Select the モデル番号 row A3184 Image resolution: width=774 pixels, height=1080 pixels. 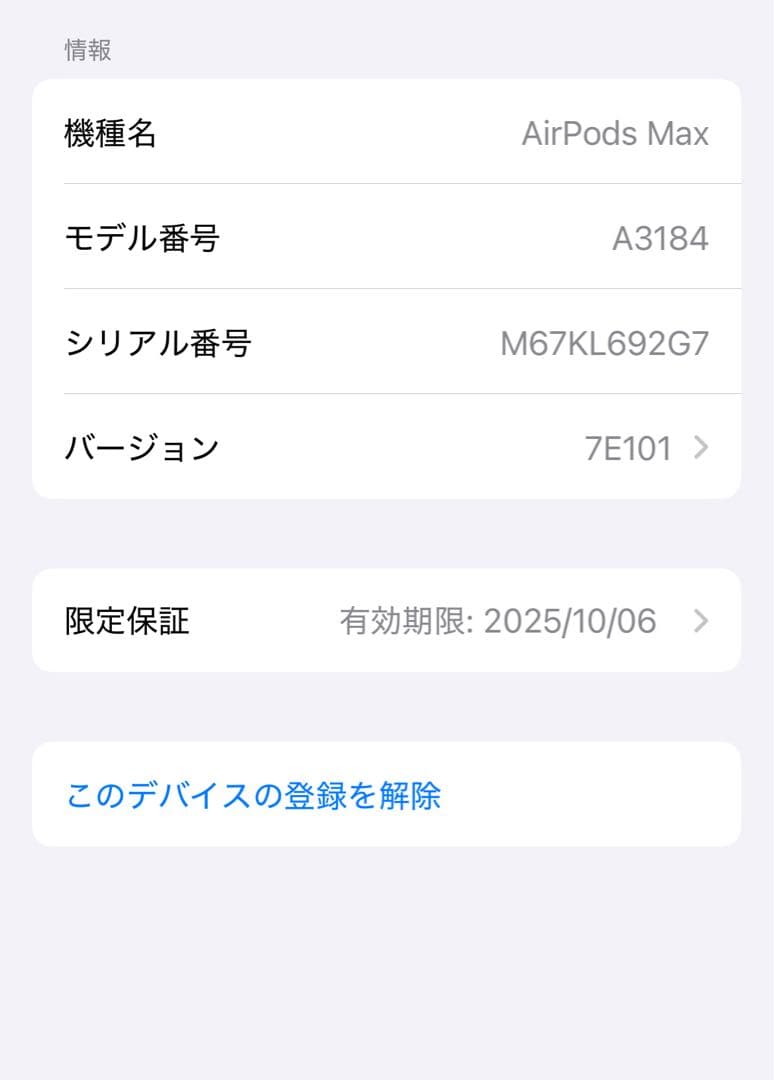click(387, 237)
